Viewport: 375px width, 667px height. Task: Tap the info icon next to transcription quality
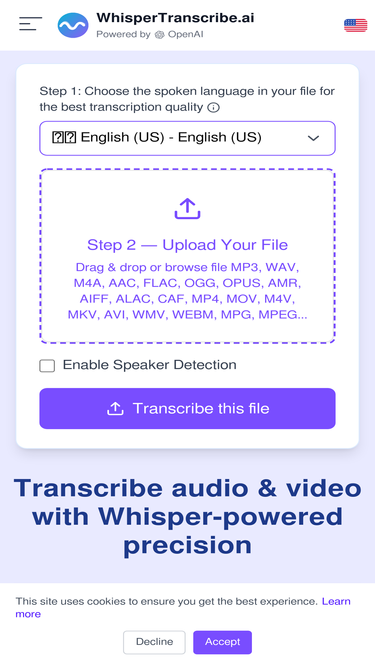[x=213, y=108]
